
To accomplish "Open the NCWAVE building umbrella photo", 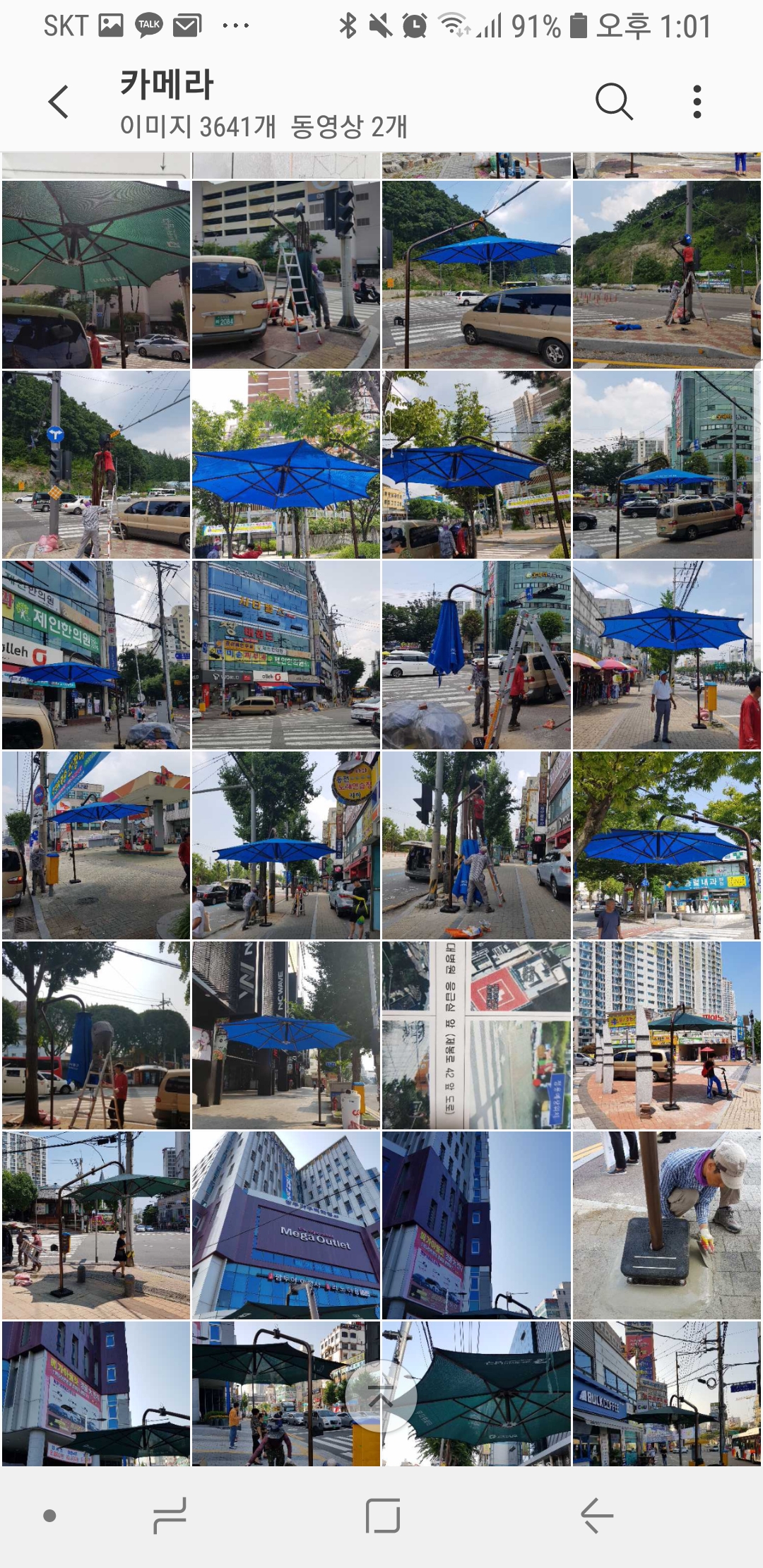I will (x=286, y=1035).
